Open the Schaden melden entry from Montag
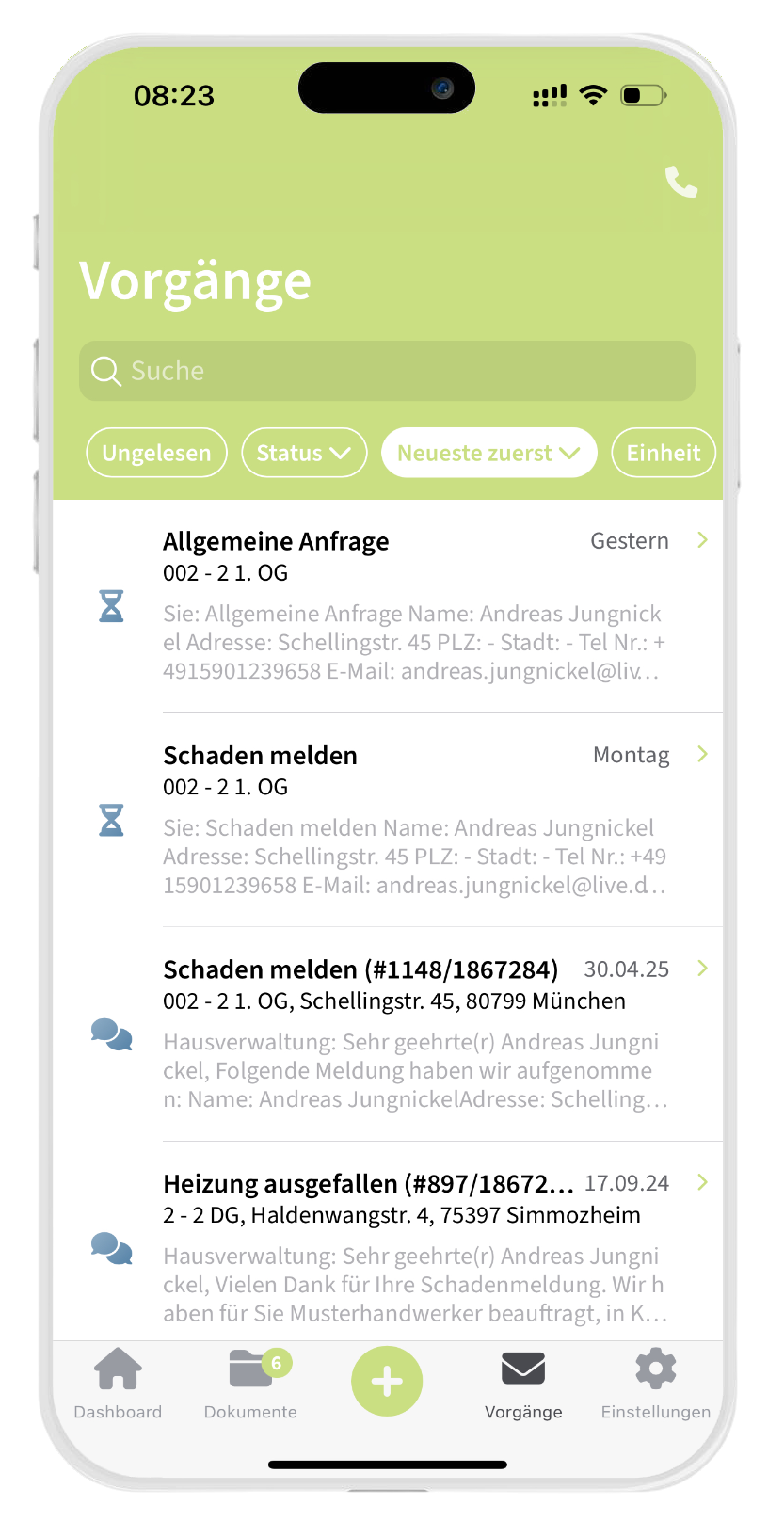784x1537 pixels. 414,819
